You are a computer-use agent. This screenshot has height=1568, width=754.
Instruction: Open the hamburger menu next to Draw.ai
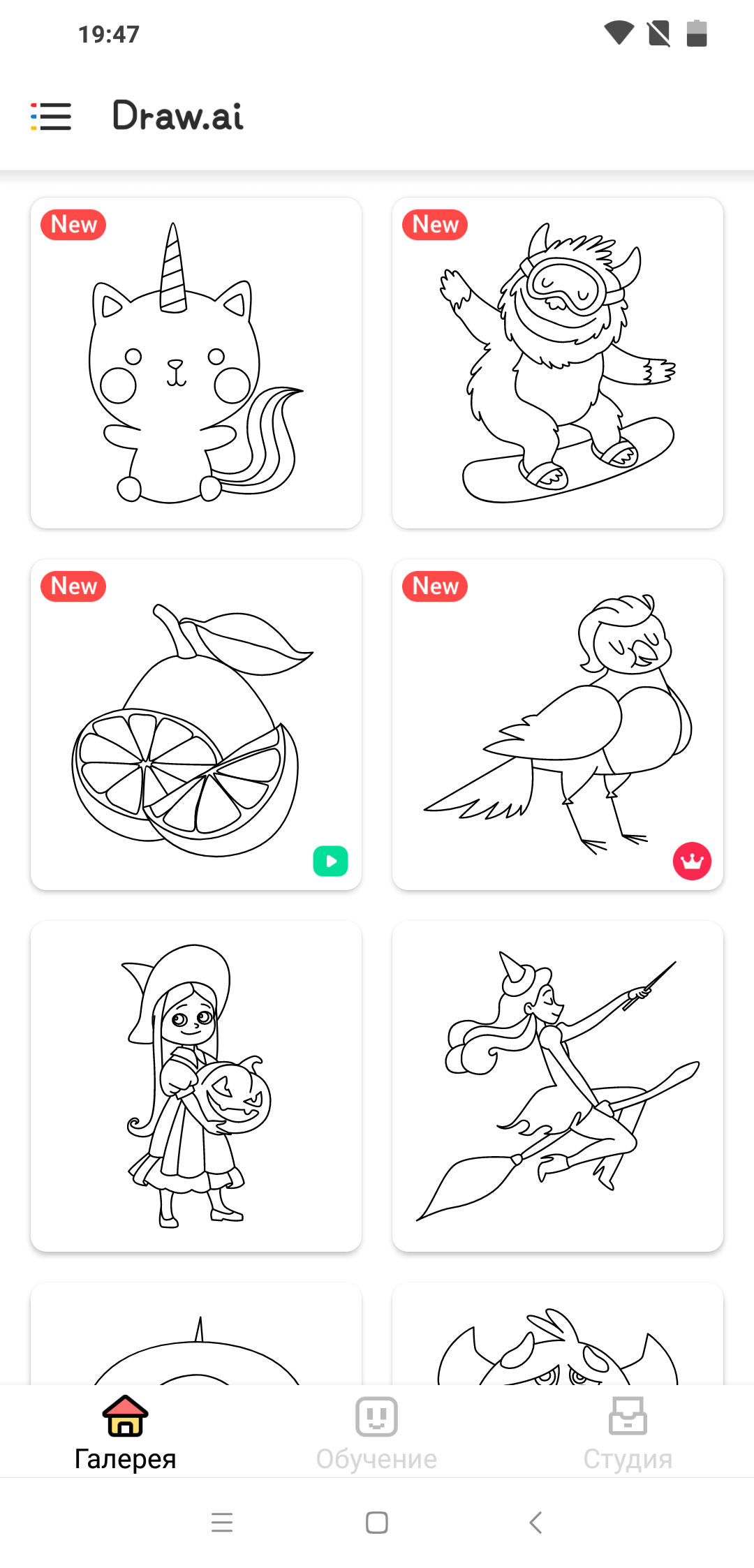pyautogui.click(x=51, y=116)
